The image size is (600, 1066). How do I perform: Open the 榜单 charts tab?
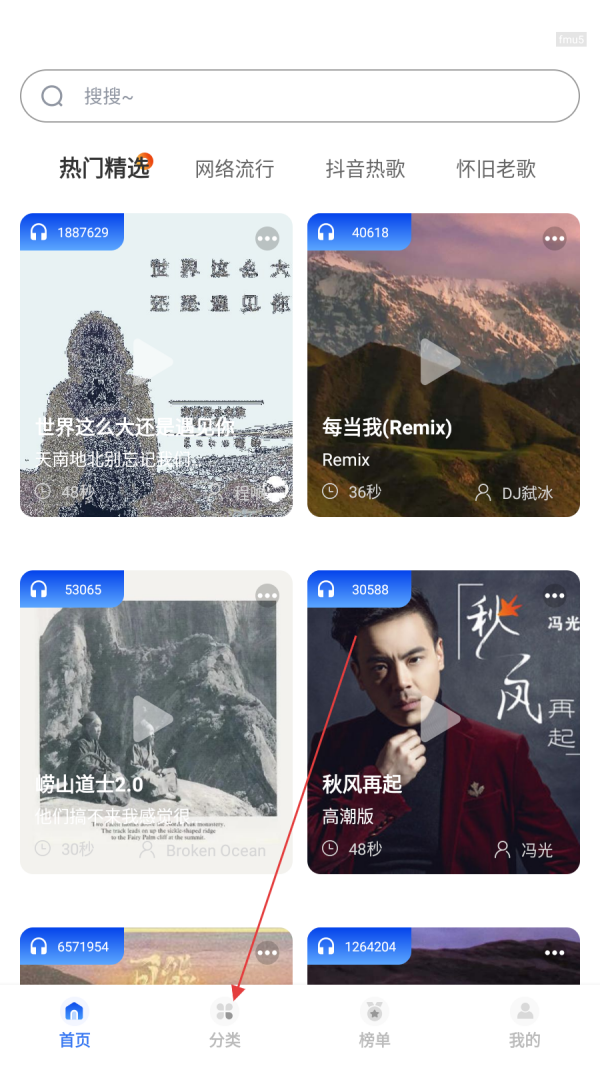point(375,1024)
